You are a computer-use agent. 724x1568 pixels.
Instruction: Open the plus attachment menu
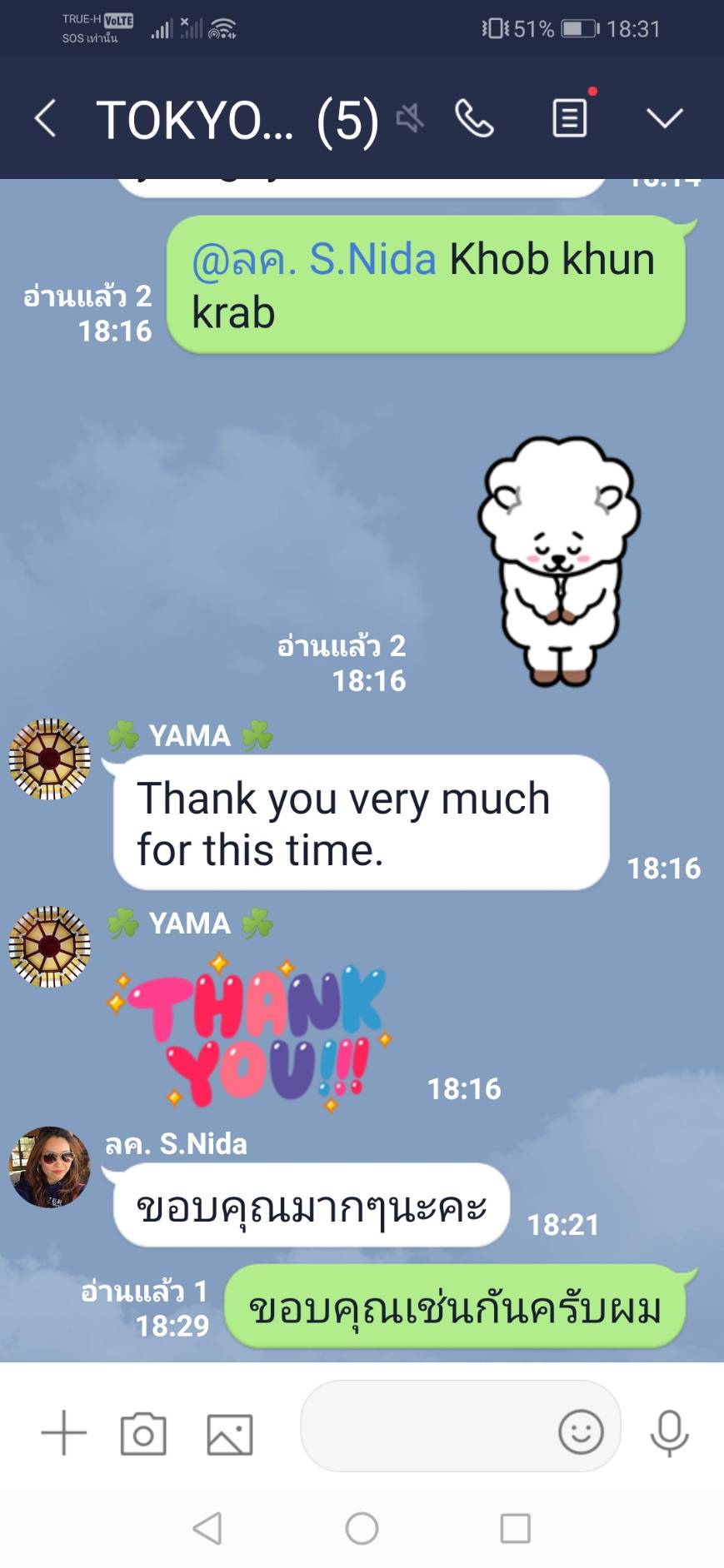[x=64, y=1433]
